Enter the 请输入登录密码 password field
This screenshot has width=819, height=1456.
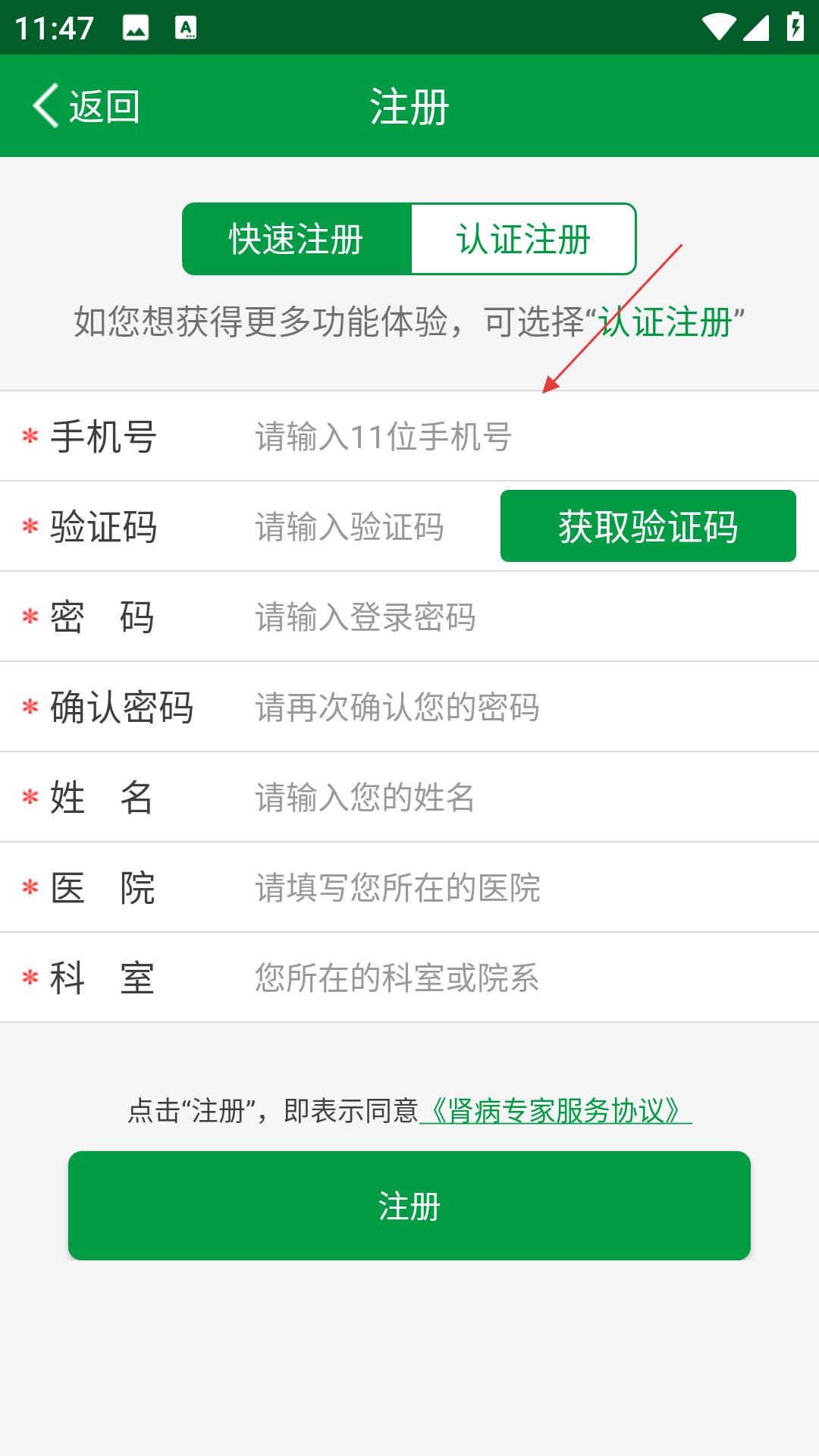[531, 617]
